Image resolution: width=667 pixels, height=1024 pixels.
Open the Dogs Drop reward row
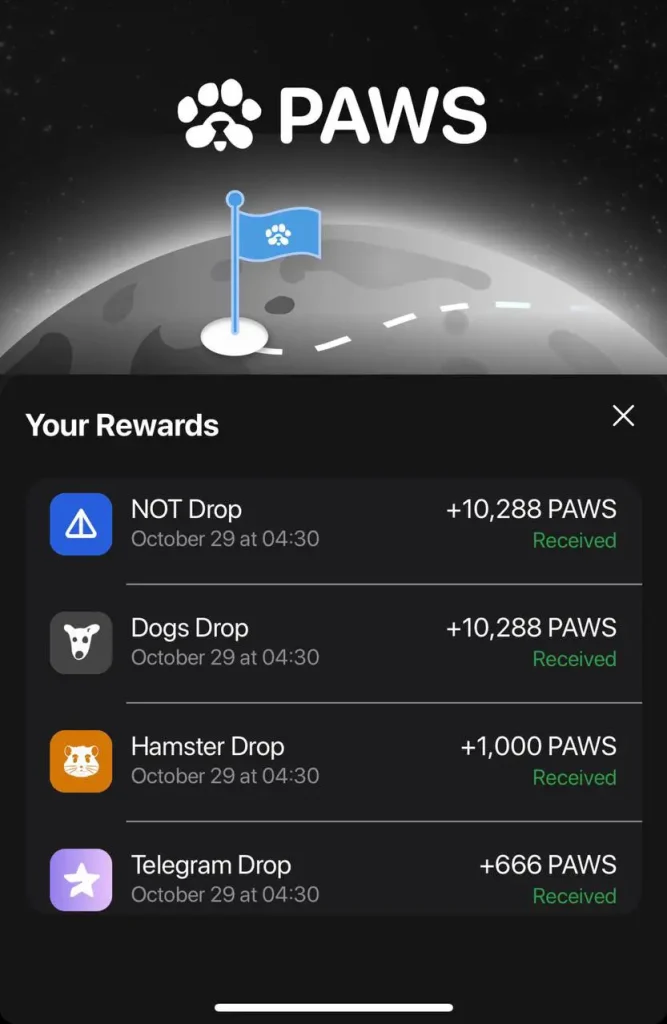point(334,642)
